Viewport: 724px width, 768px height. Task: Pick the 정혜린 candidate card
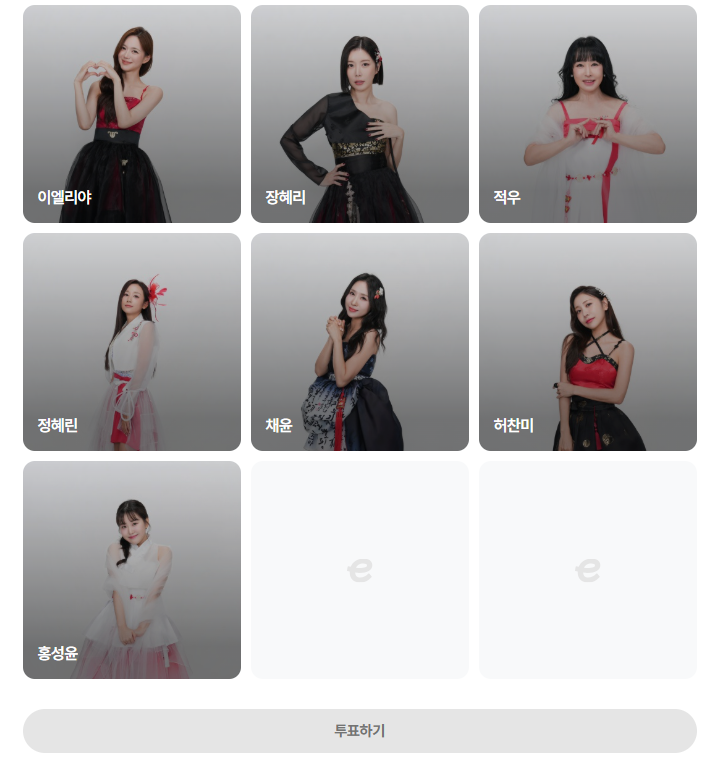pos(132,342)
